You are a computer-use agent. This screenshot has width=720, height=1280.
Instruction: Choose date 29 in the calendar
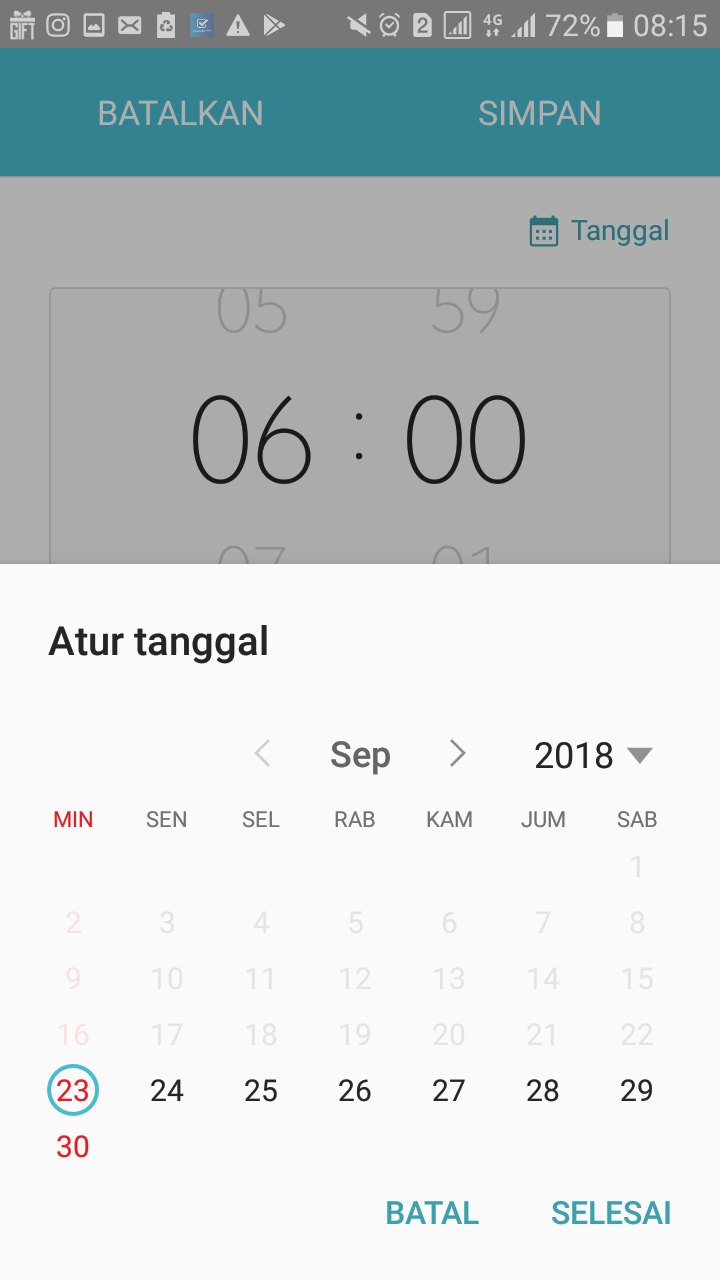click(637, 1090)
